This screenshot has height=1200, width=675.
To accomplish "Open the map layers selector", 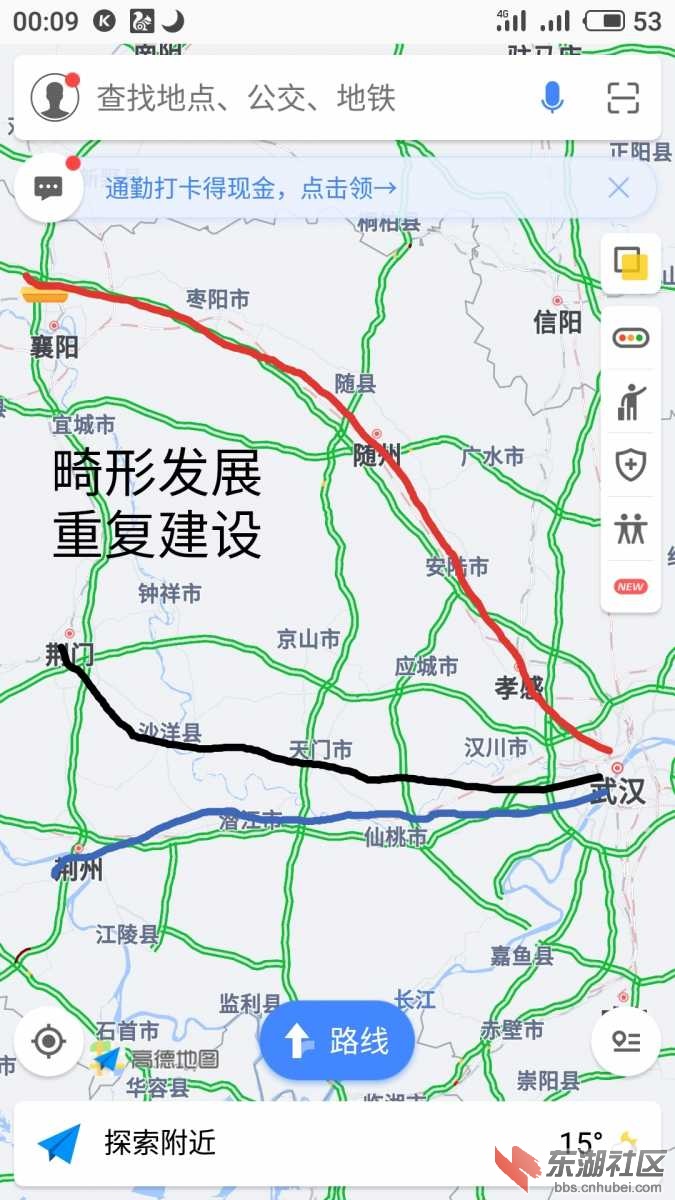I will [x=631, y=264].
